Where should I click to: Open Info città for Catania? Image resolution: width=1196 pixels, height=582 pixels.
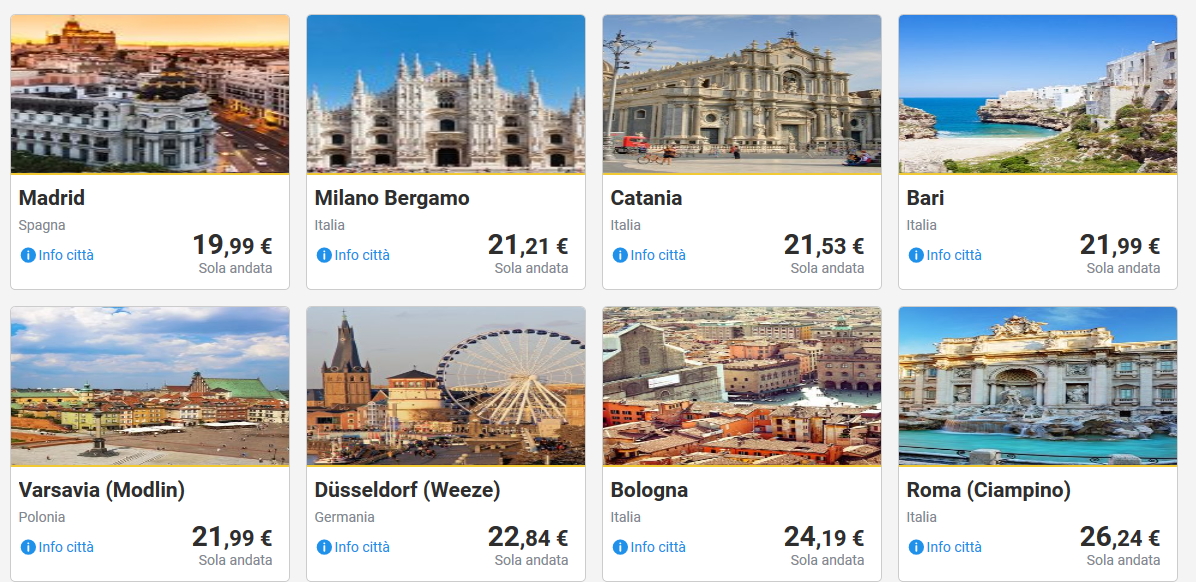coord(650,255)
